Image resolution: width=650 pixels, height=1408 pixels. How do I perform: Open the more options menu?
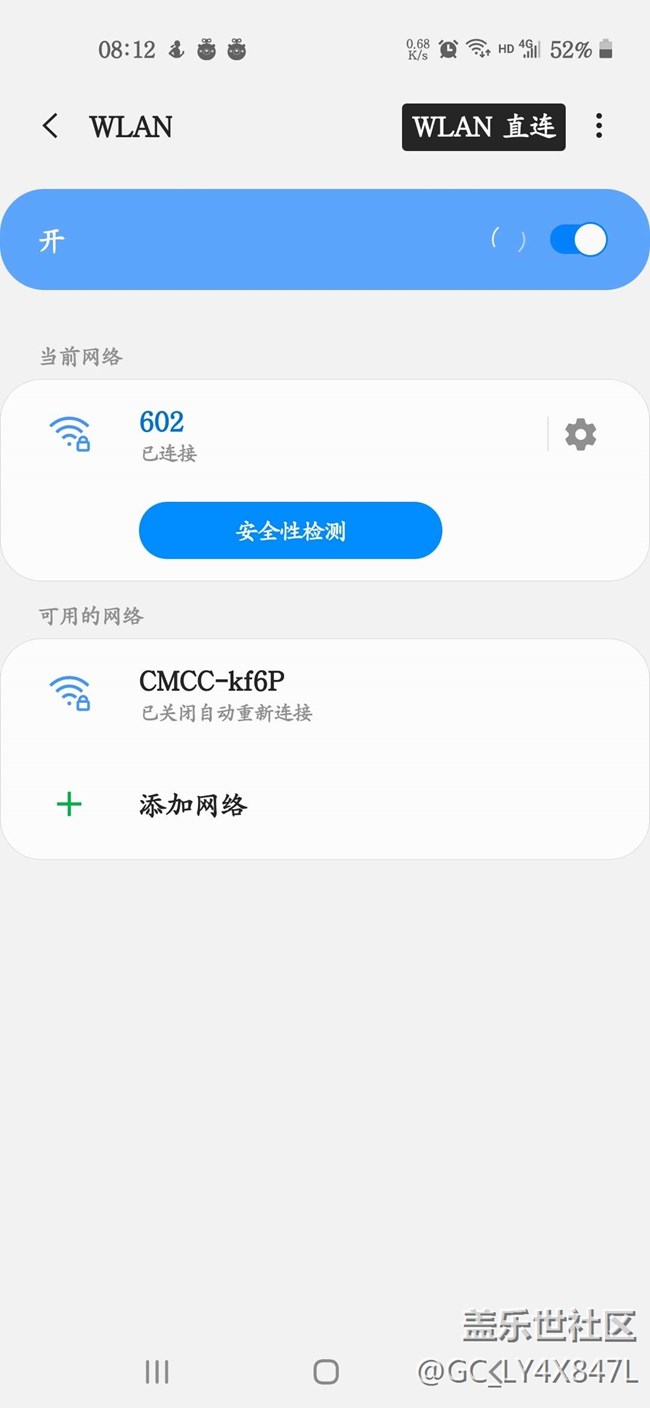point(599,126)
